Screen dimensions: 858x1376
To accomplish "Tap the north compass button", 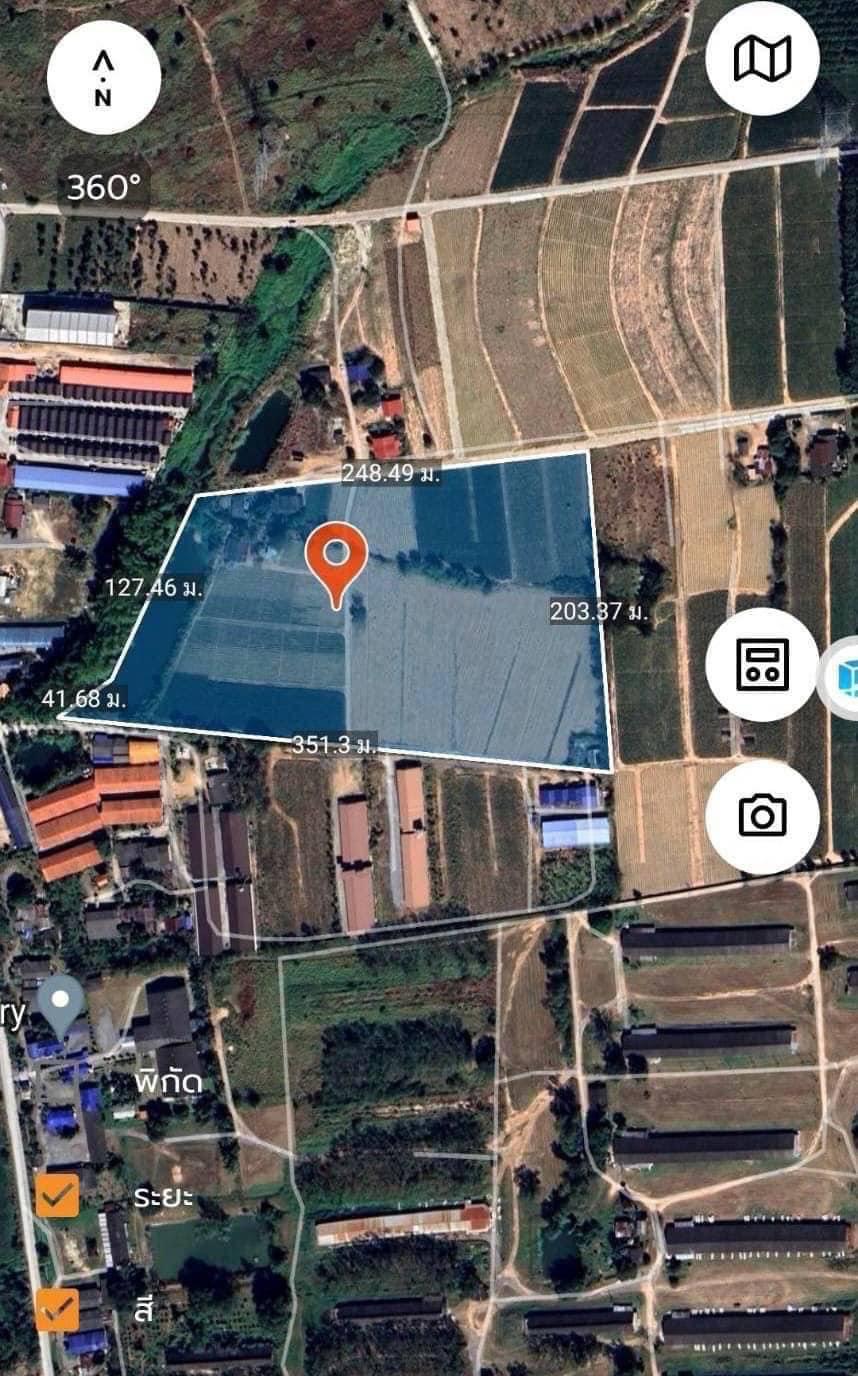I will tap(103, 78).
